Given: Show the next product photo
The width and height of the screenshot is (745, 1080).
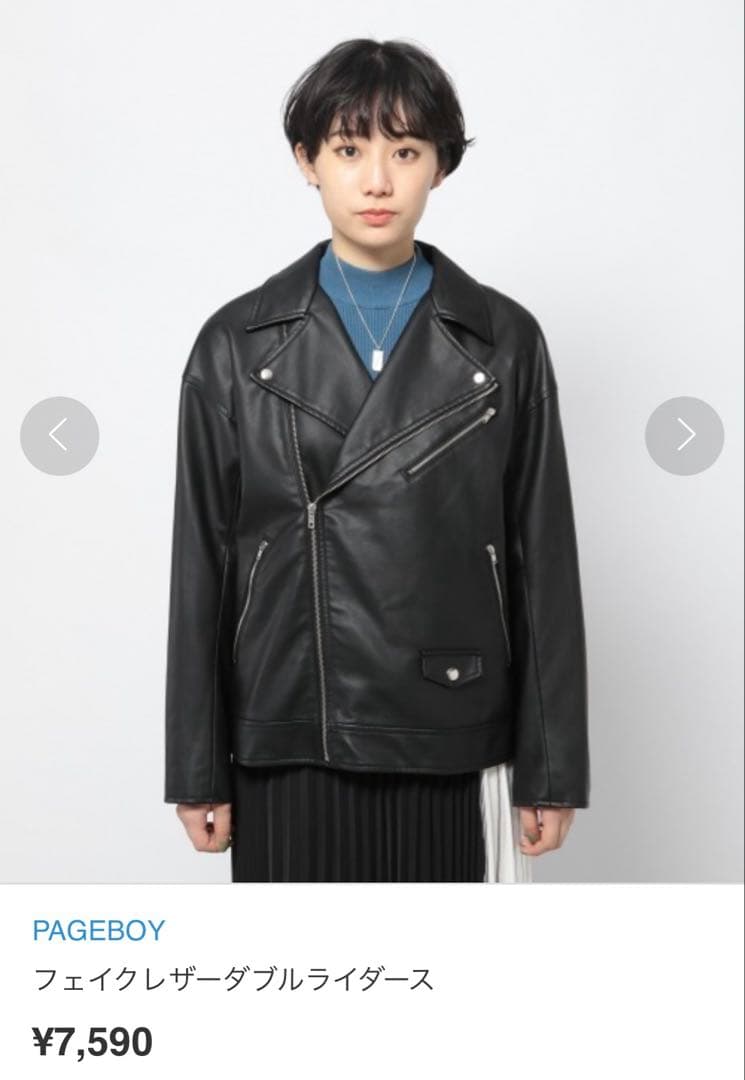Looking at the screenshot, I should pyautogui.click(x=684, y=436).
